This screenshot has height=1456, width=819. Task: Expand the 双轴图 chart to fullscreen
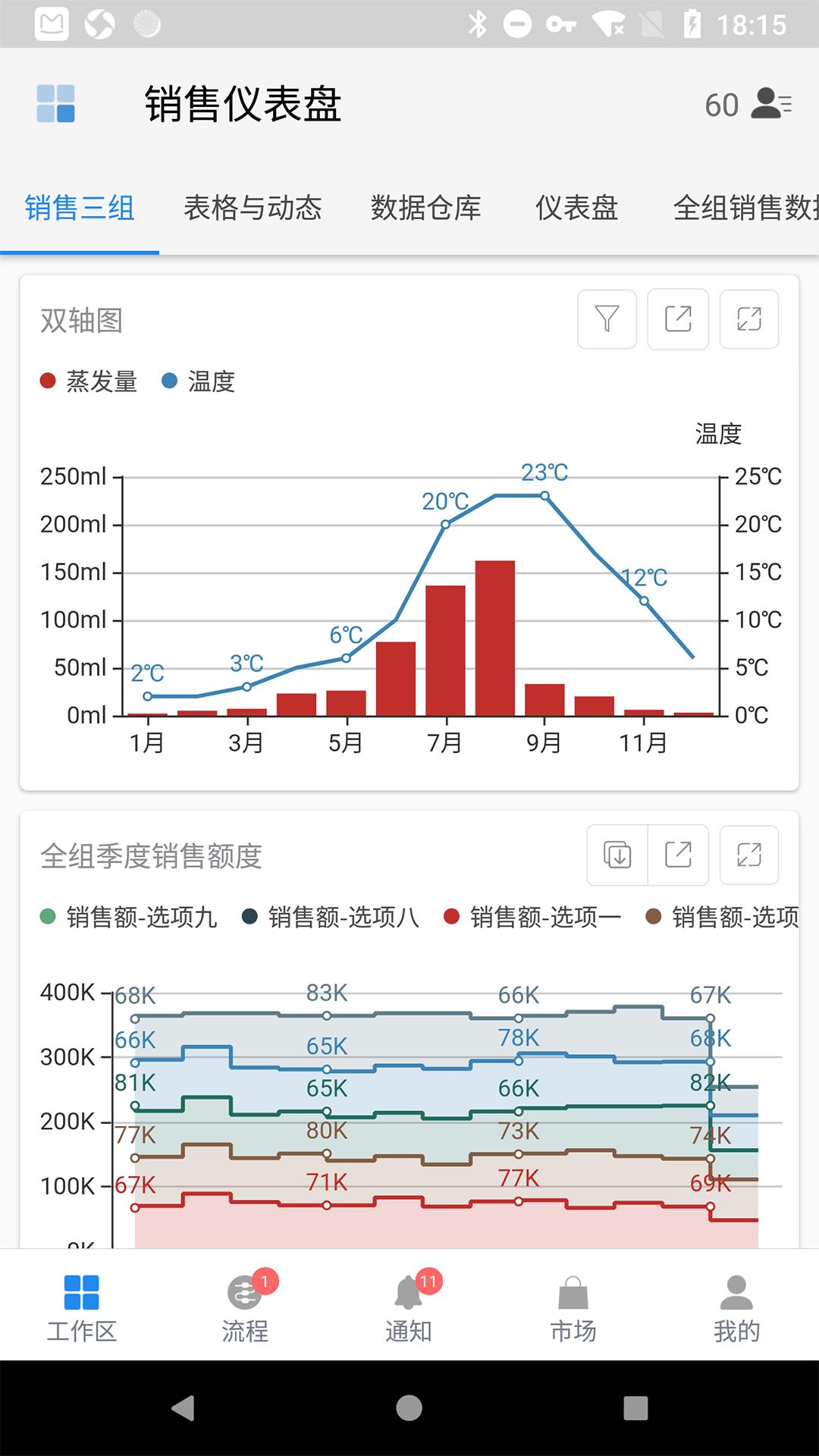click(749, 319)
